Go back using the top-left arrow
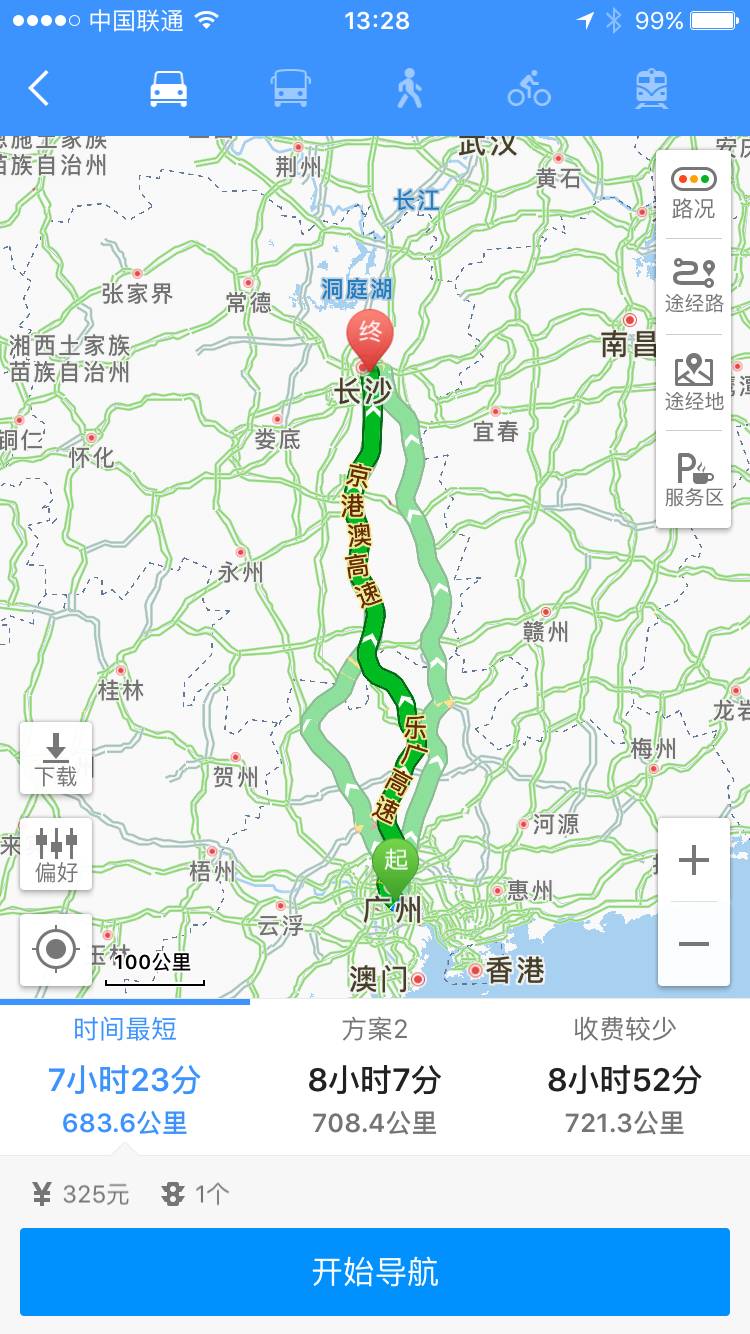Screen dimensions: 750x1334 click(x=38, y=89)
